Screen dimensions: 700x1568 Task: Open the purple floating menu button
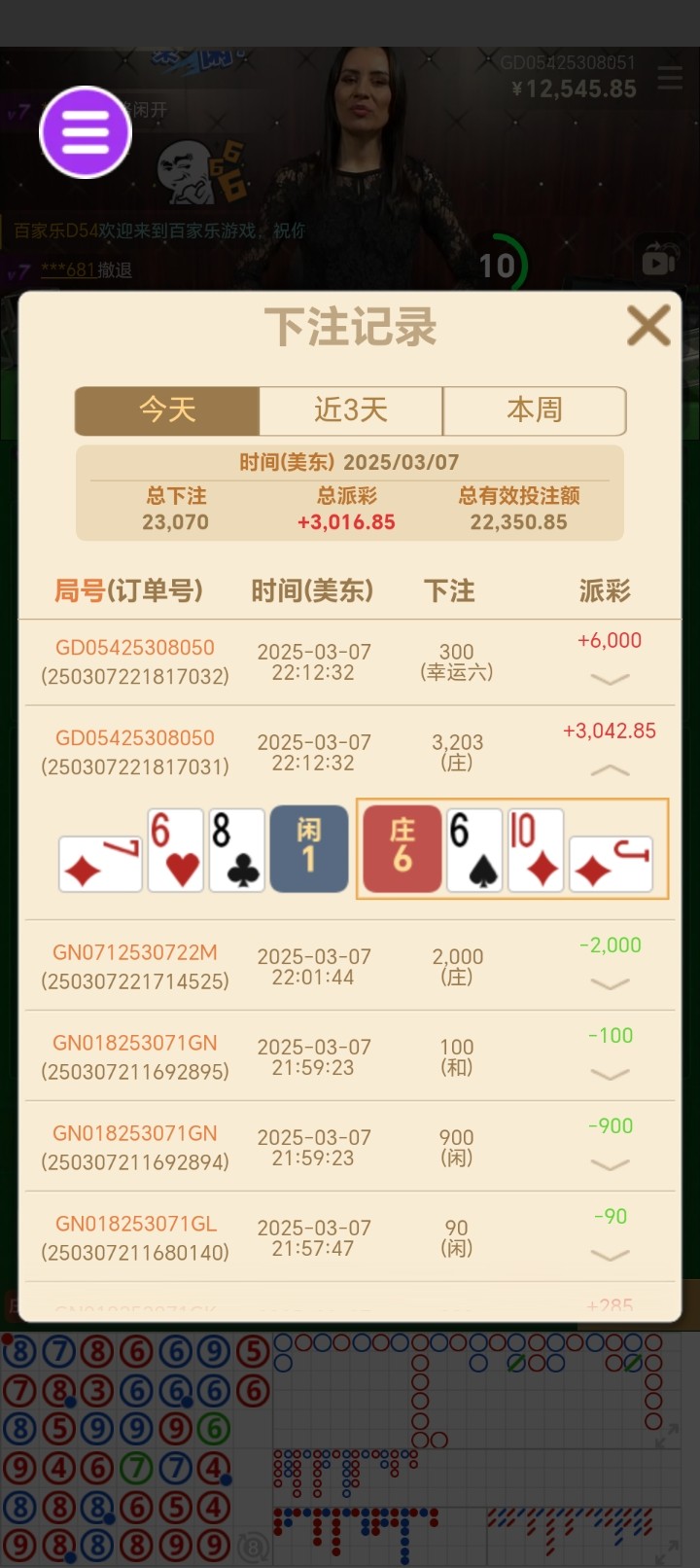[86, 132]
